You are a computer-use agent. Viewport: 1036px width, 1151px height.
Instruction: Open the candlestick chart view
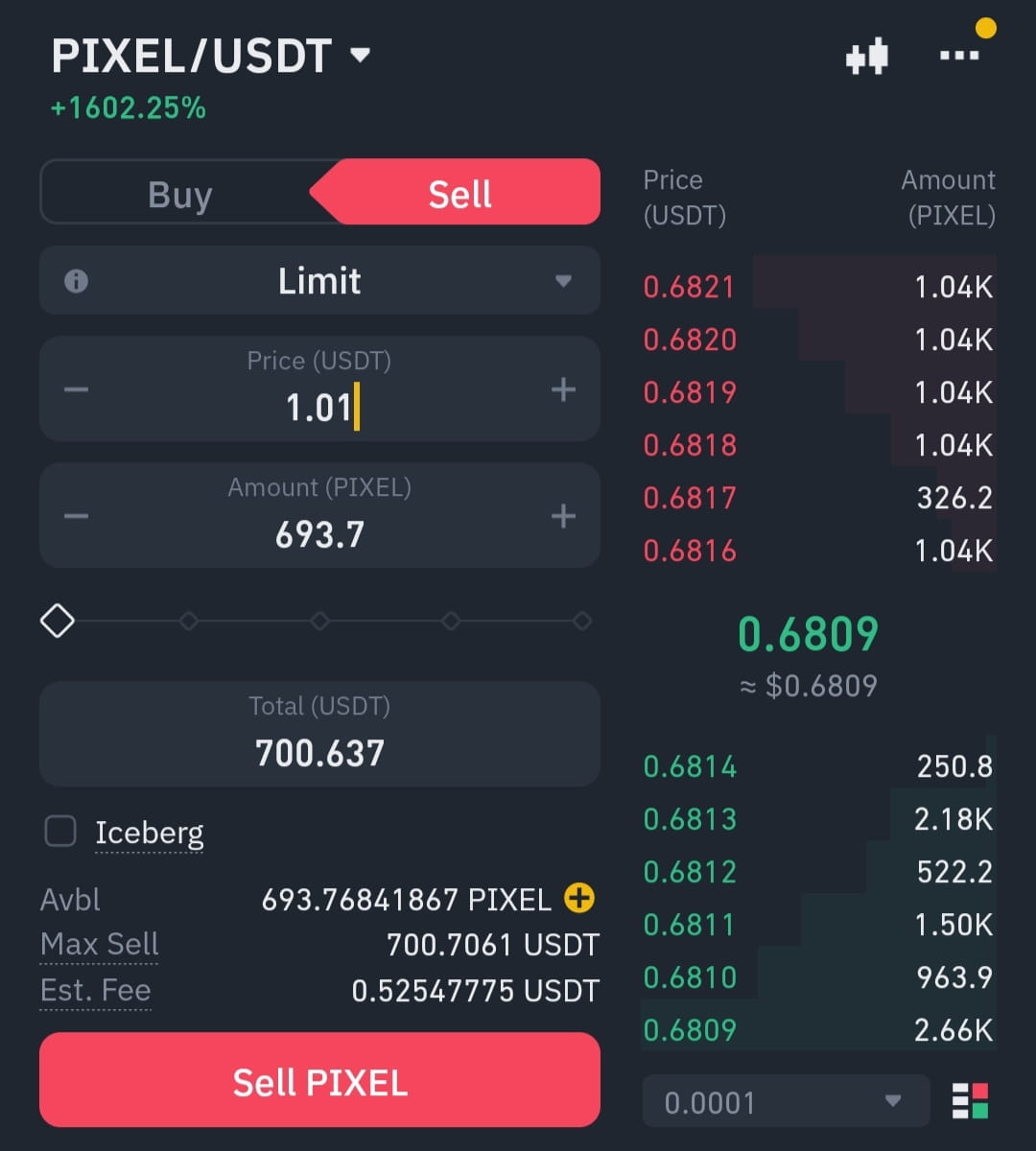866,56
